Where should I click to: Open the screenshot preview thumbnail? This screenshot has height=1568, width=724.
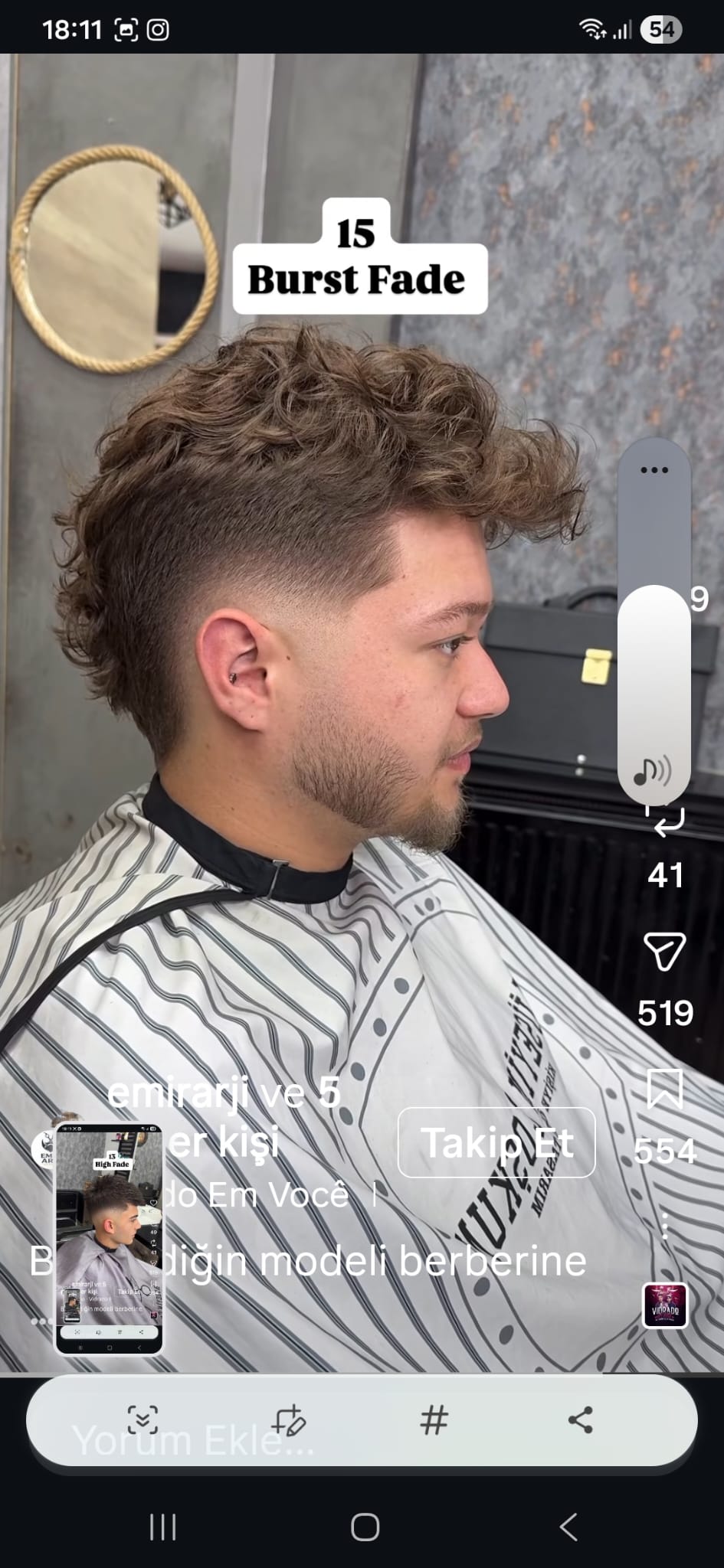pos(110,1238)
